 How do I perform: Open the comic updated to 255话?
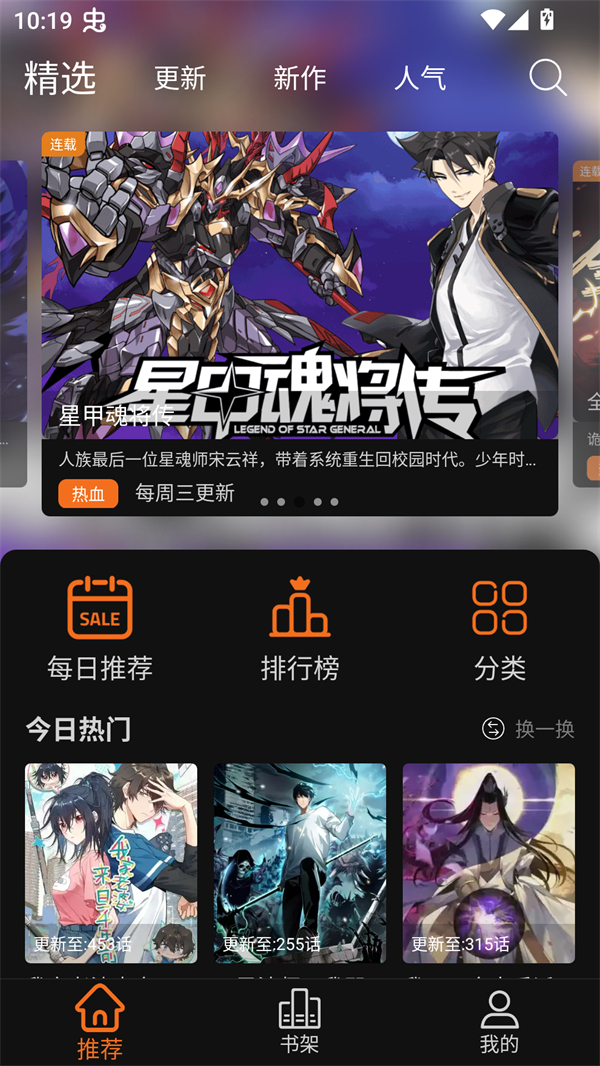pos(300,863)
